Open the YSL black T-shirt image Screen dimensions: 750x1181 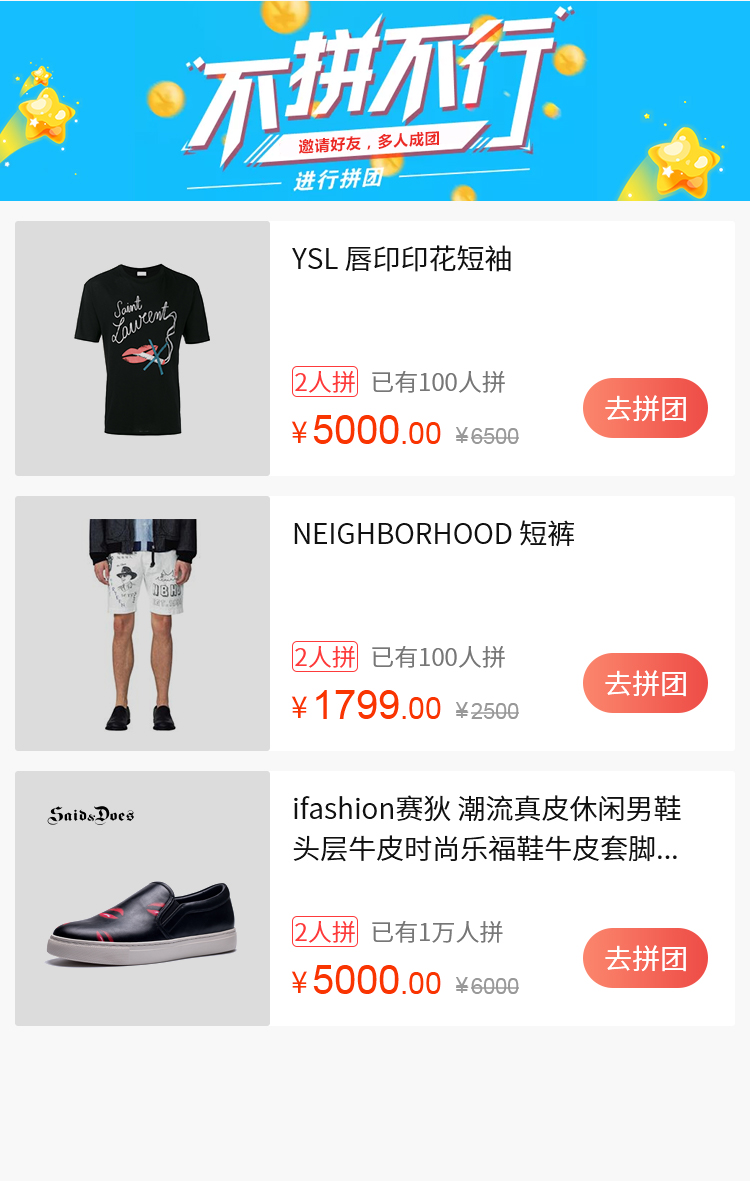142,348
